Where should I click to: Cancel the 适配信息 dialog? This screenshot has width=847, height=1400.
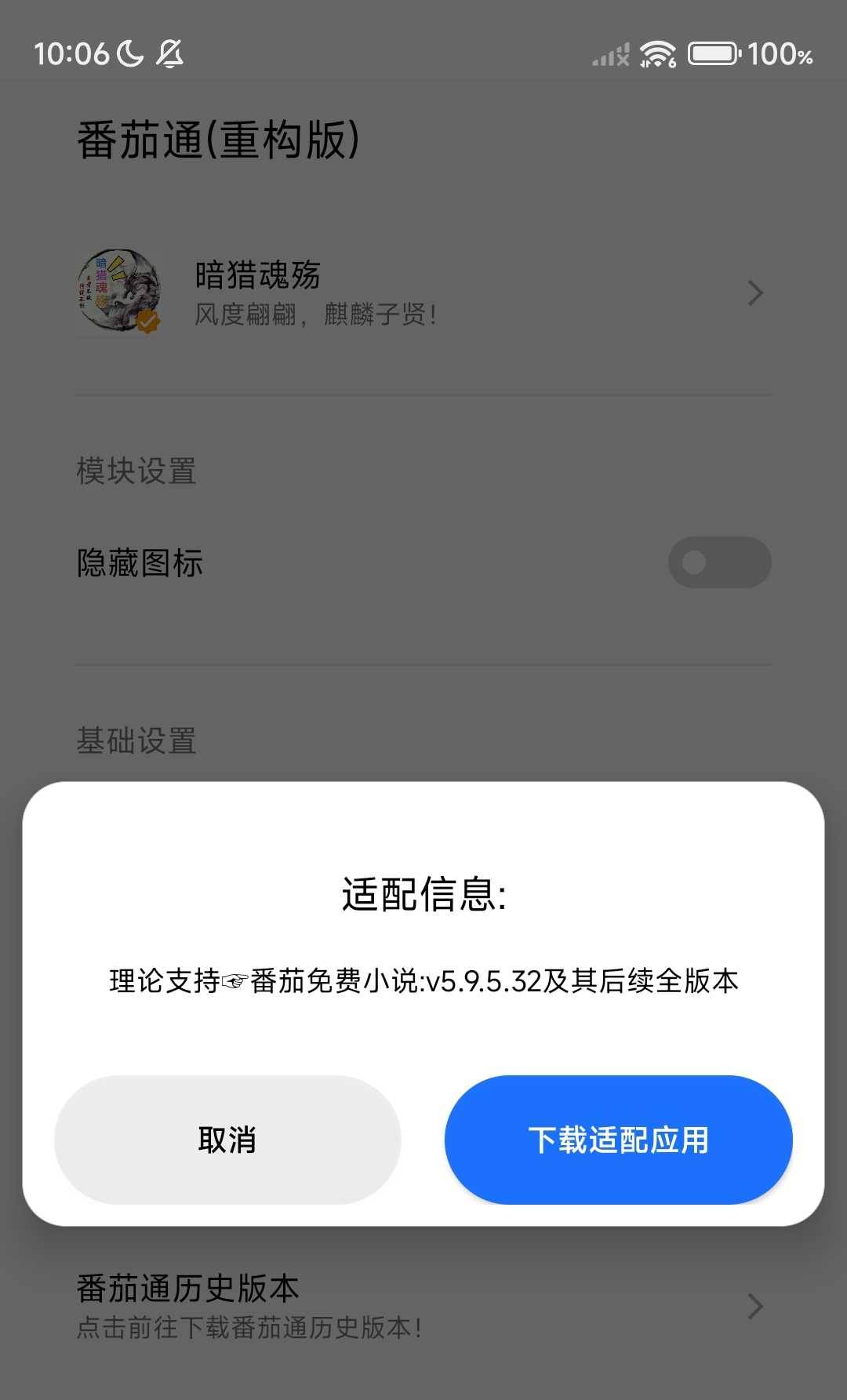(x=227, y=1140)
